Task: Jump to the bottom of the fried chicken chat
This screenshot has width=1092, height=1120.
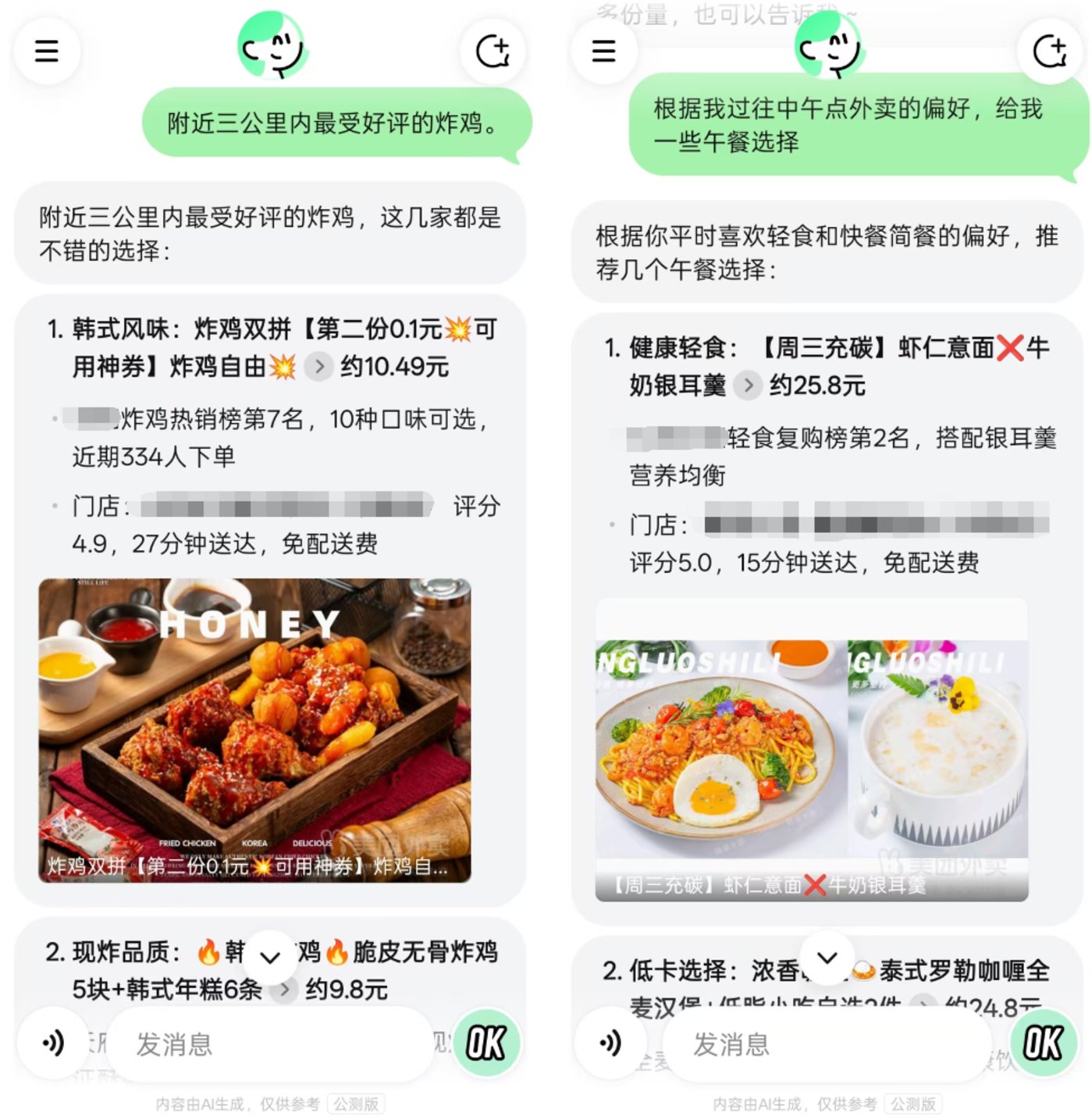Action: (270, 957)
